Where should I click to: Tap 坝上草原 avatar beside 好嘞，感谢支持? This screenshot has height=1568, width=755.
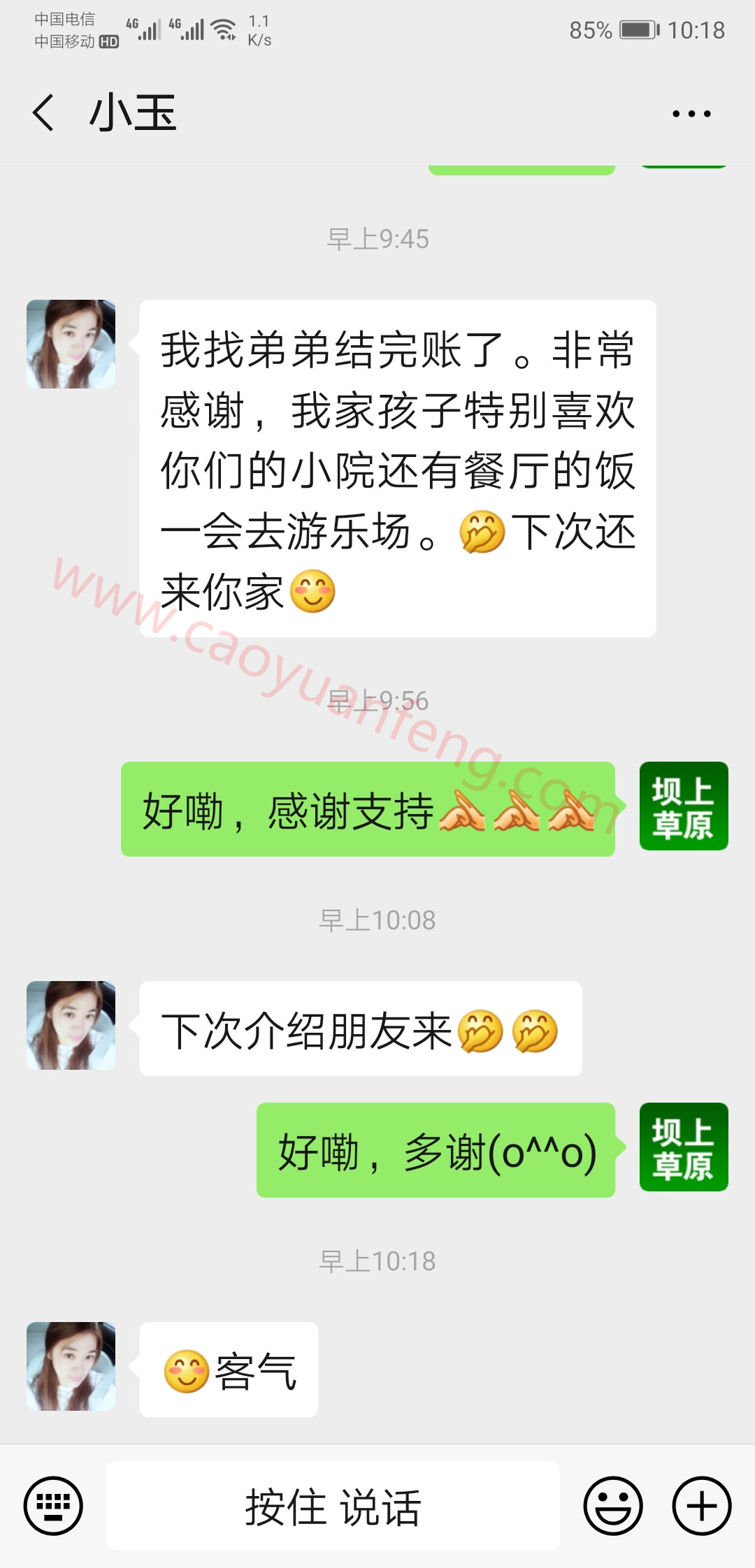click(x=684, y=806)
